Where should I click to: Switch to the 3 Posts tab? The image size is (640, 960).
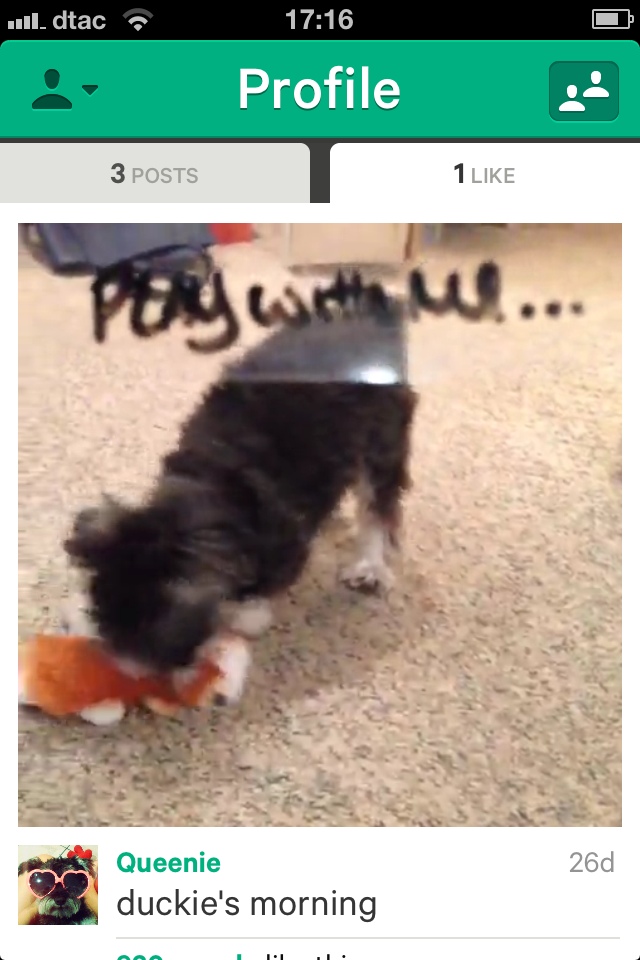pyautogui.click(x=155, y=174)
